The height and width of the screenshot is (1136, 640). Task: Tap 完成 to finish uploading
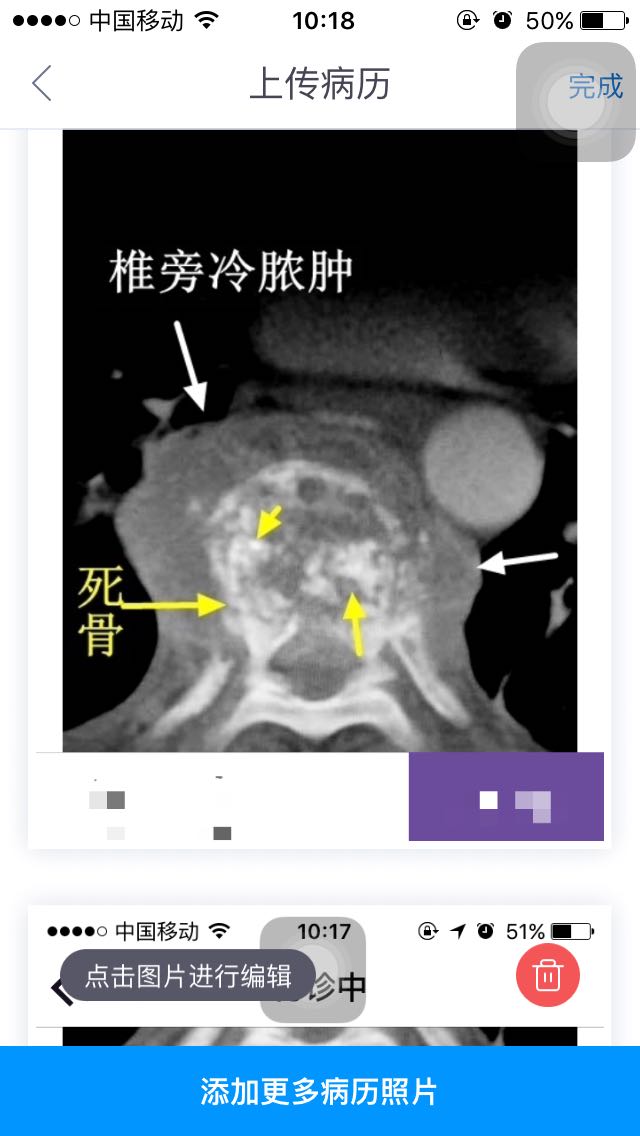coord(595,87)
